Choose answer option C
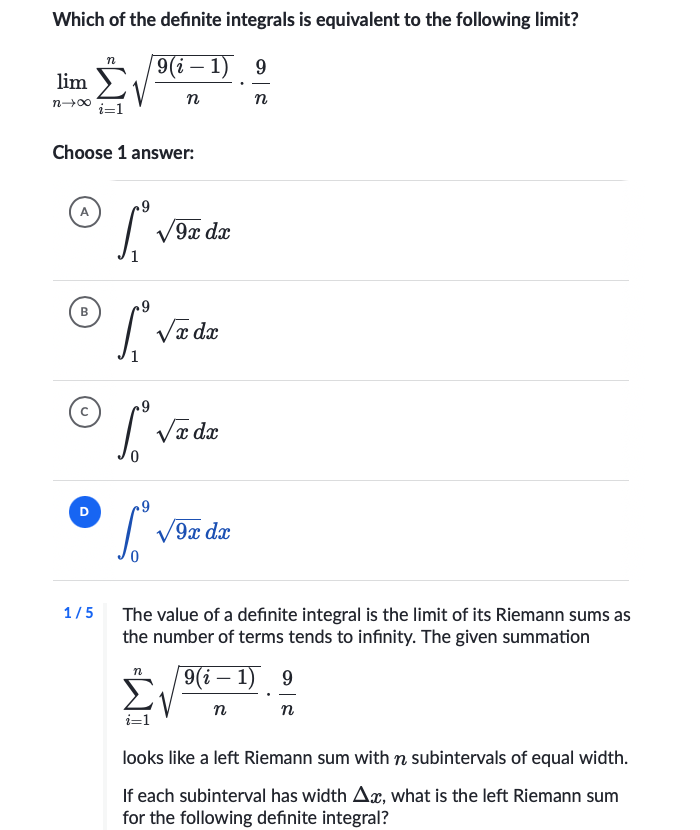Viewport: 700px width, 830px height. (85, 411)
